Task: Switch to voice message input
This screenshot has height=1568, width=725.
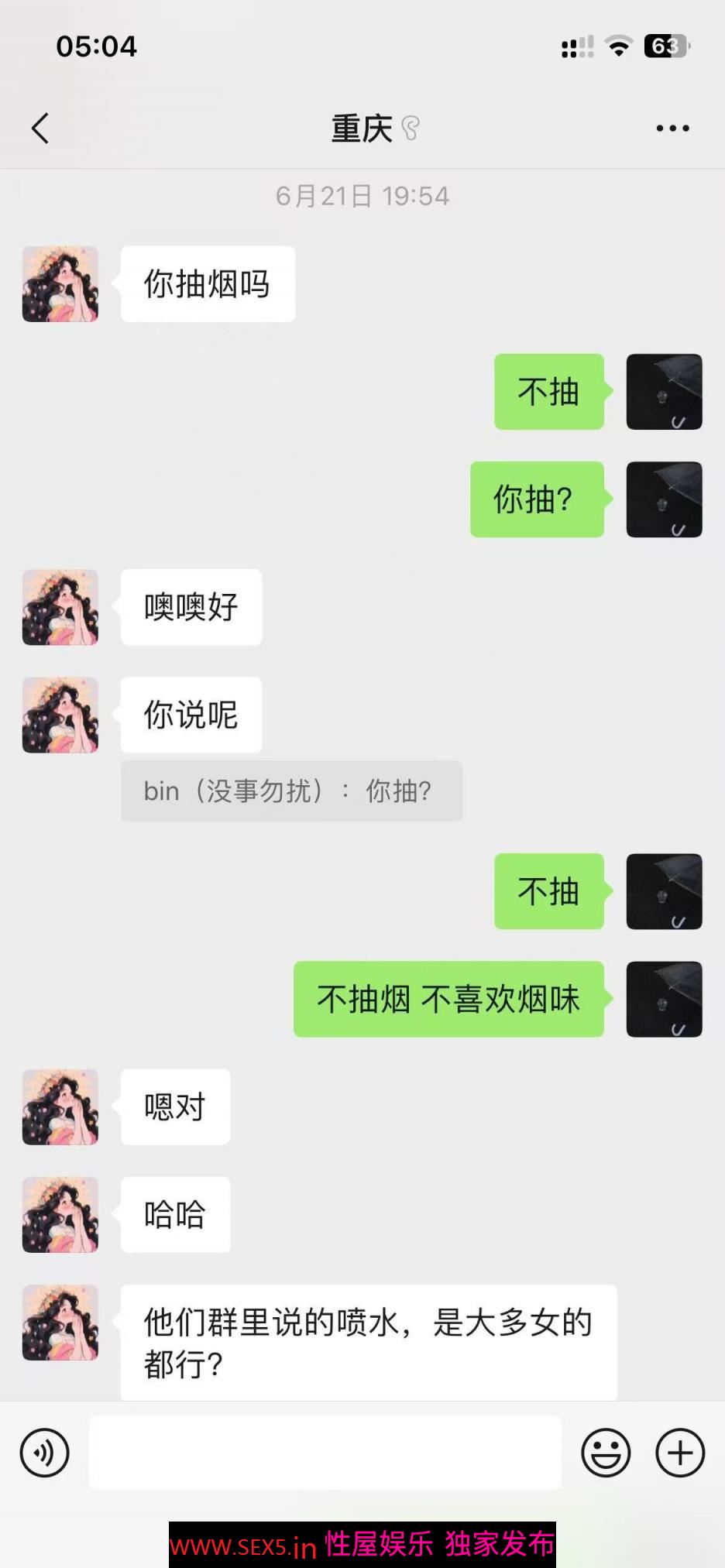Action: tap(45, 1453)
